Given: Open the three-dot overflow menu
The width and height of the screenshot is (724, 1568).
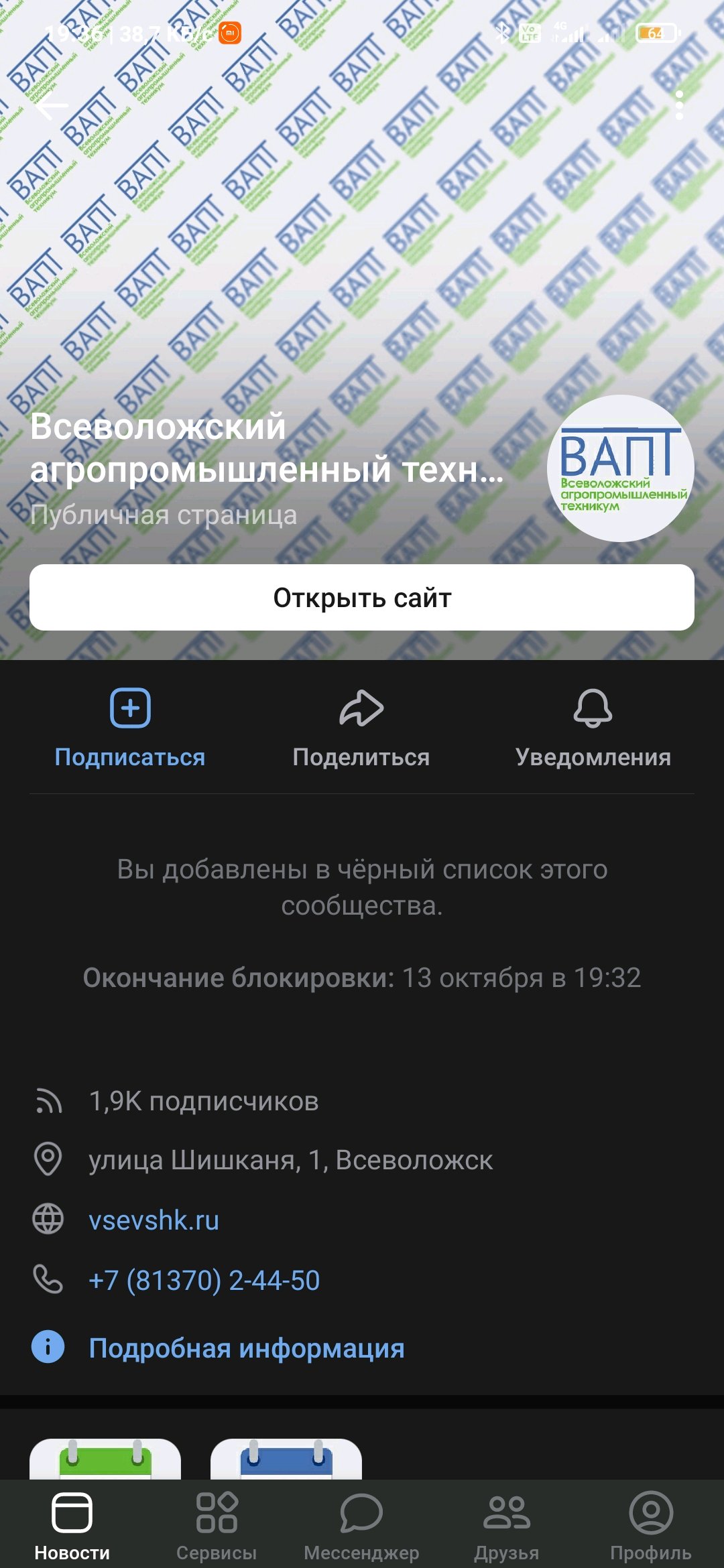Looking at the screenshot, I should point(679,105).
